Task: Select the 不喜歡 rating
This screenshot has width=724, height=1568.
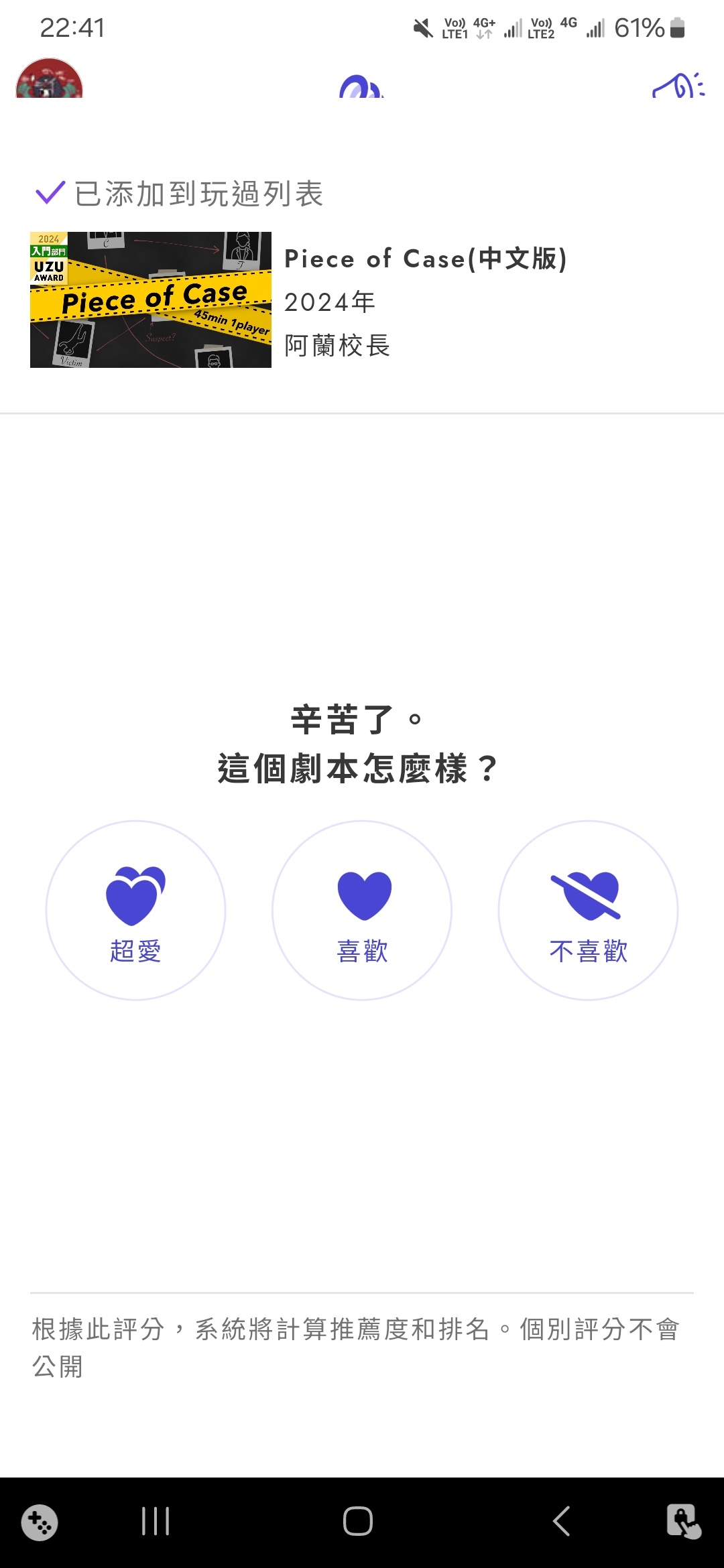Action: [x=588, y=910]
